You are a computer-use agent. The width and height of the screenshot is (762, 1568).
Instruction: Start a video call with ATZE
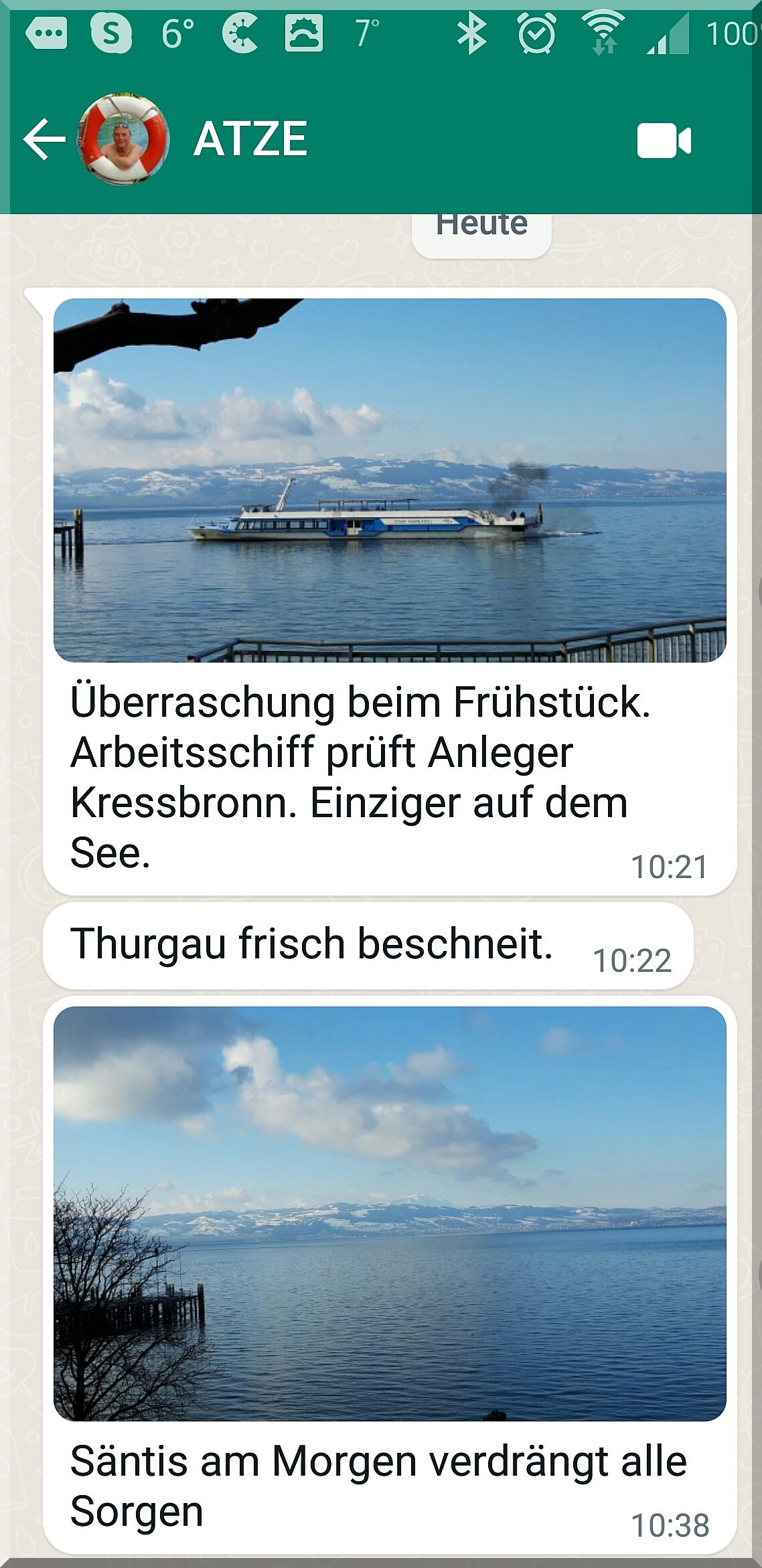(664, 141)
